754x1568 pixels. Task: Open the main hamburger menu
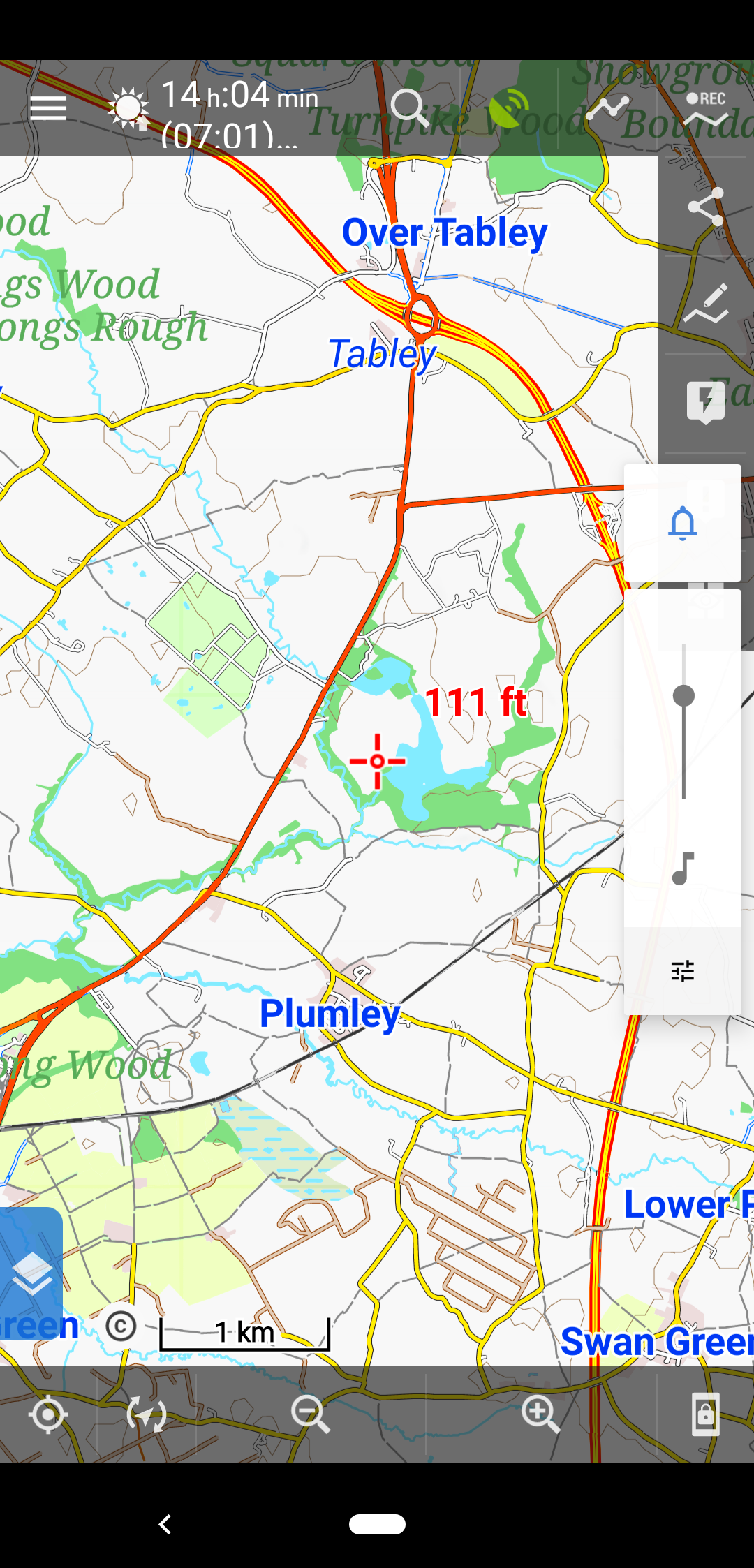48,109
